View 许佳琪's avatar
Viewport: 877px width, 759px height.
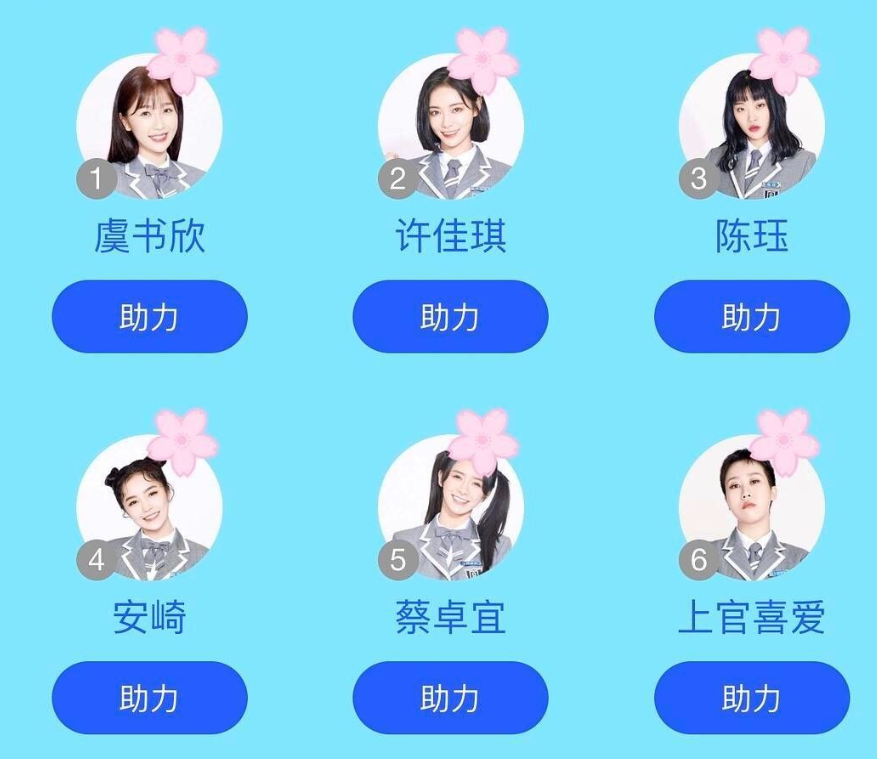coord(450,128)
